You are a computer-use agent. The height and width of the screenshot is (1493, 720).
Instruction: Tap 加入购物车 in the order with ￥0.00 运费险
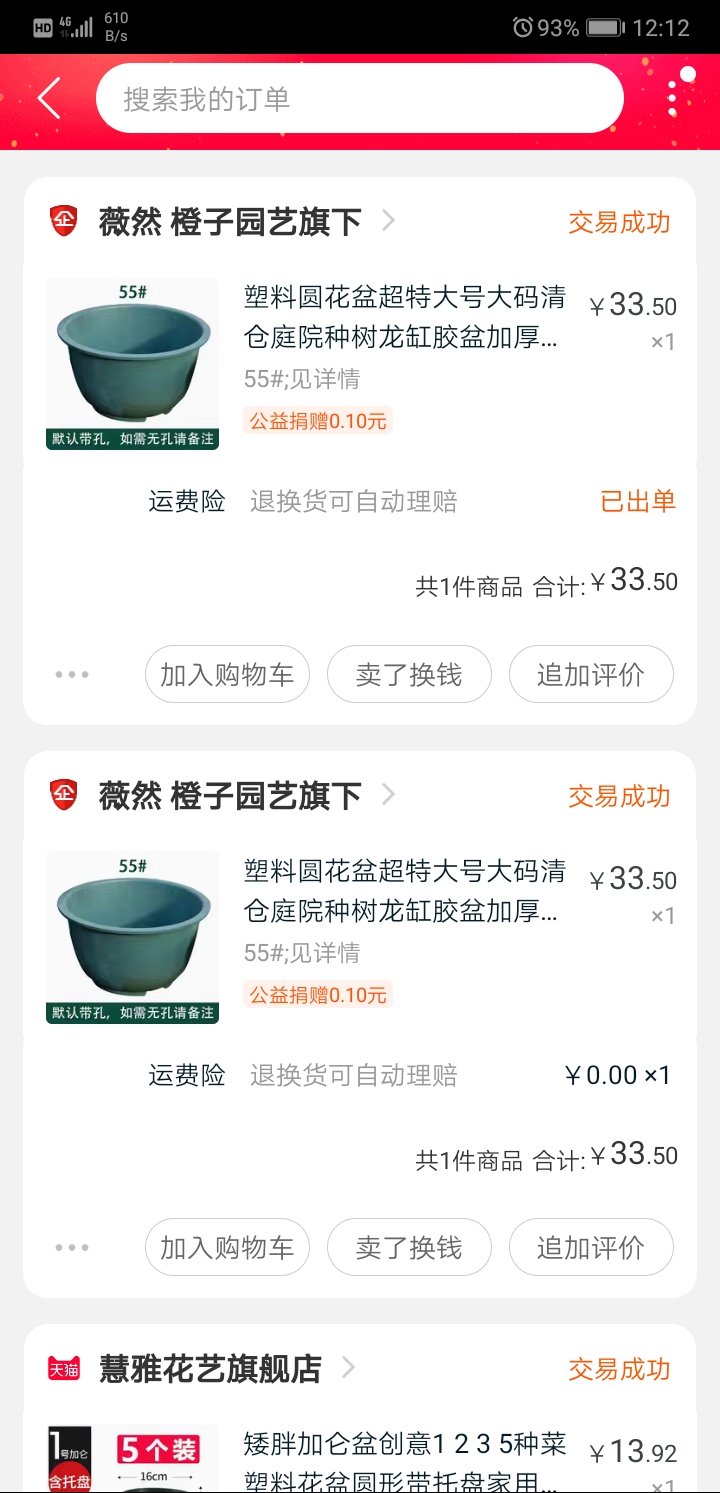[227, 1248]
